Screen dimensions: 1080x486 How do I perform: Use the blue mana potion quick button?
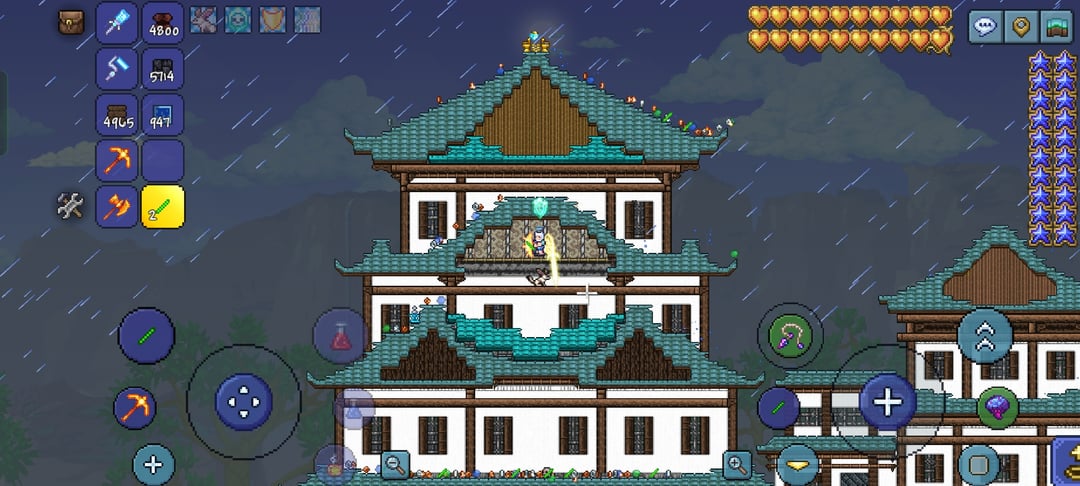coord(353,409)
